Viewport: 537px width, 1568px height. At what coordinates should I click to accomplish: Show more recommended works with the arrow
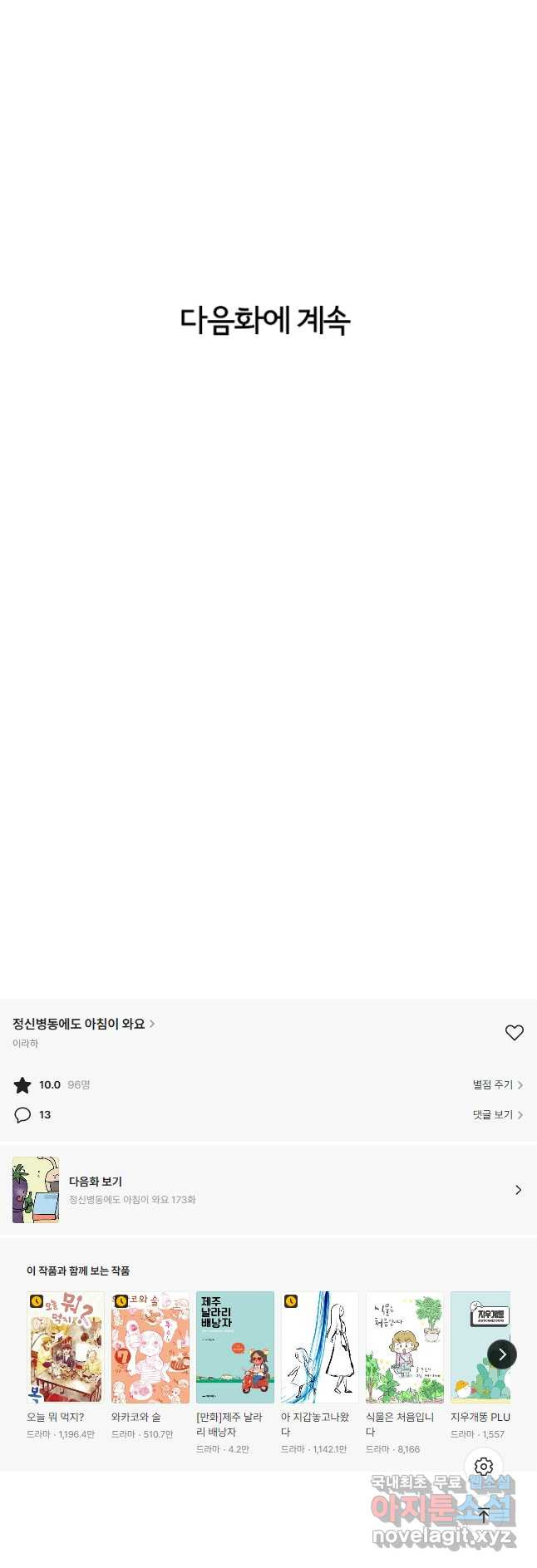pyautogui.click(x=501, y=1354)
